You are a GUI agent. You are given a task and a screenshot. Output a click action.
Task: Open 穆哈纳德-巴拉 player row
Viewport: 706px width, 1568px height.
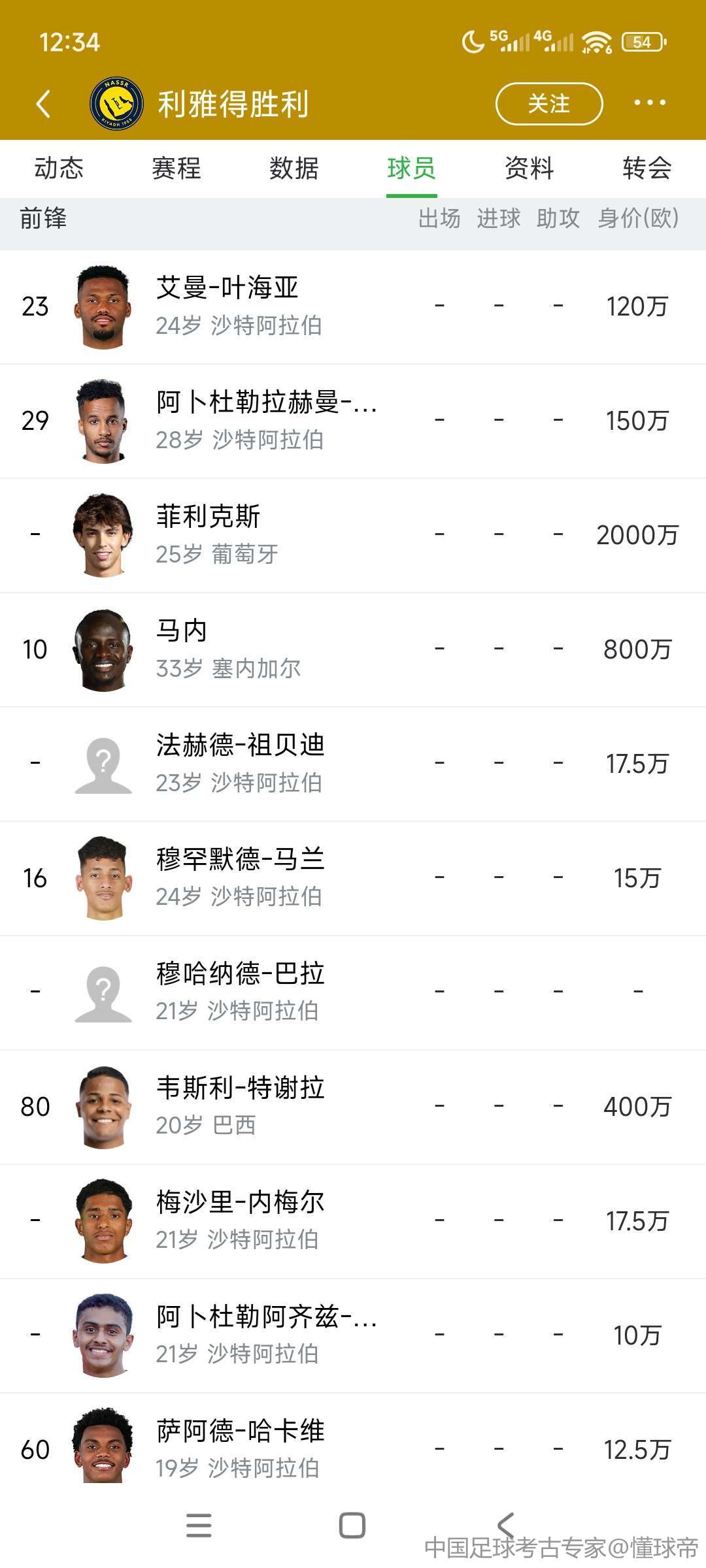point(241,992)
